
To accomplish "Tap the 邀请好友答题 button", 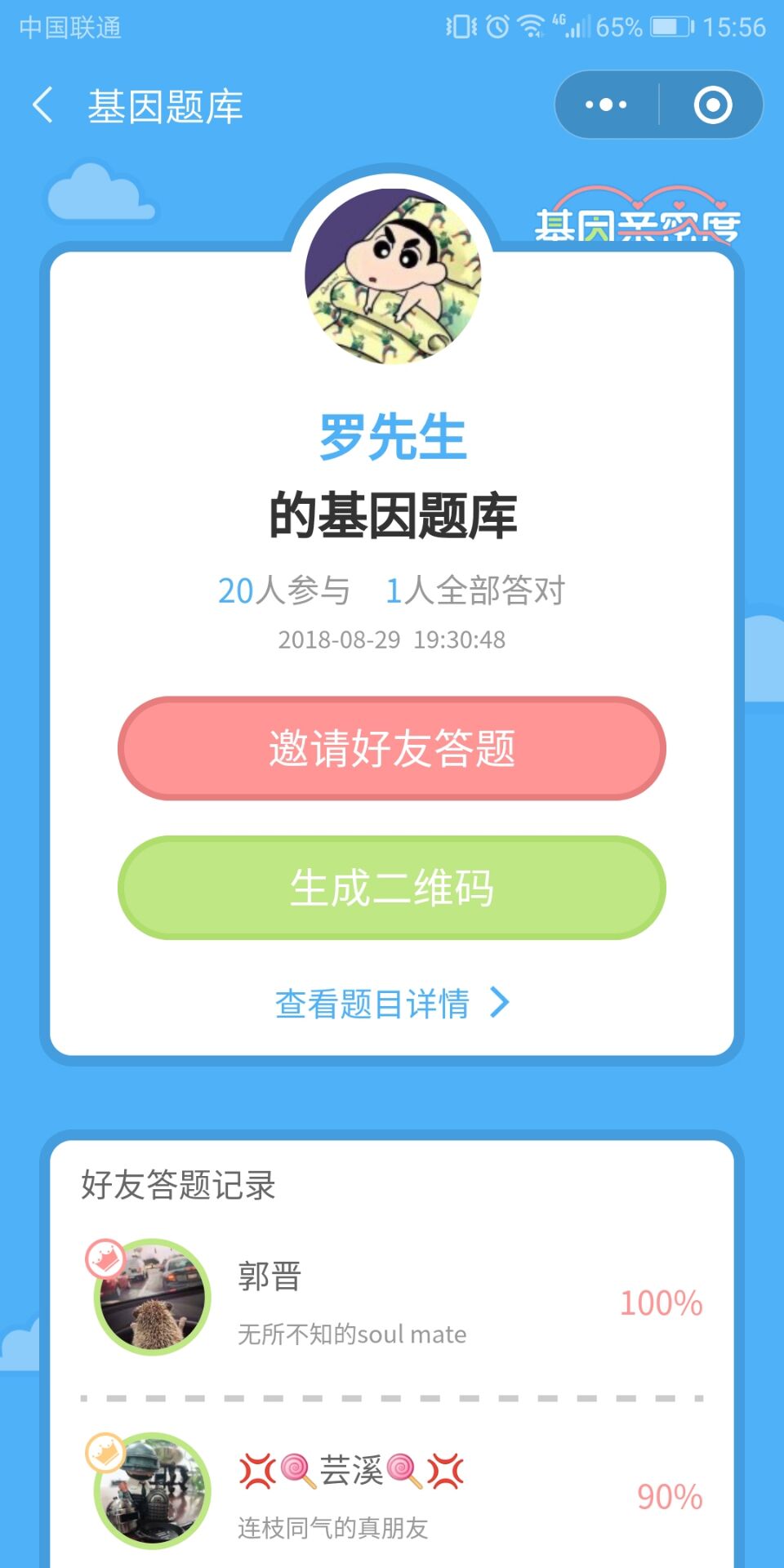I will [x=392, y=748].
